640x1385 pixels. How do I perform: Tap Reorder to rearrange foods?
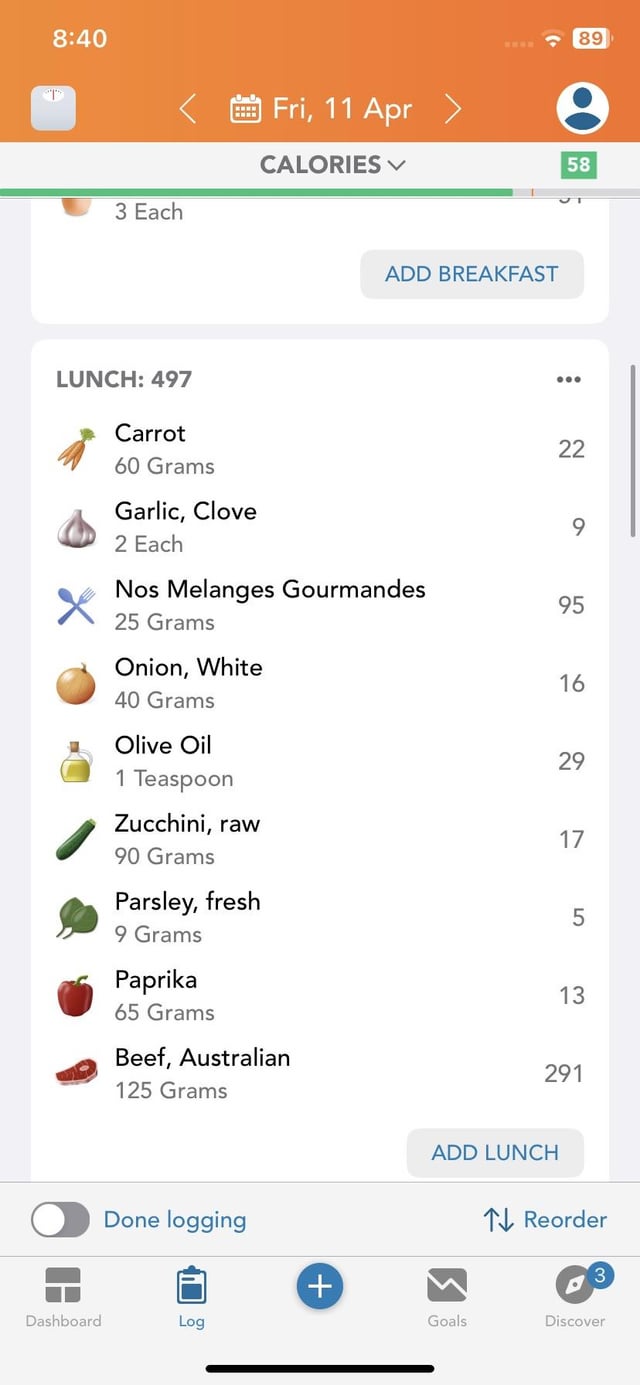tap(545, 1219)
